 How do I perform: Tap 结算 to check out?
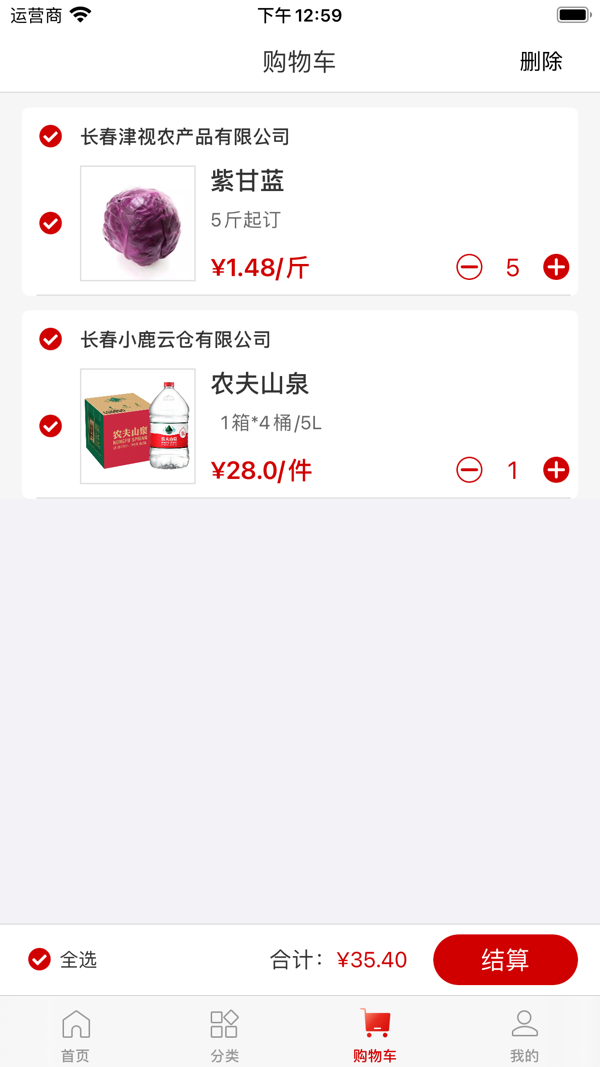pyautogui.click(x=505, y=960)
